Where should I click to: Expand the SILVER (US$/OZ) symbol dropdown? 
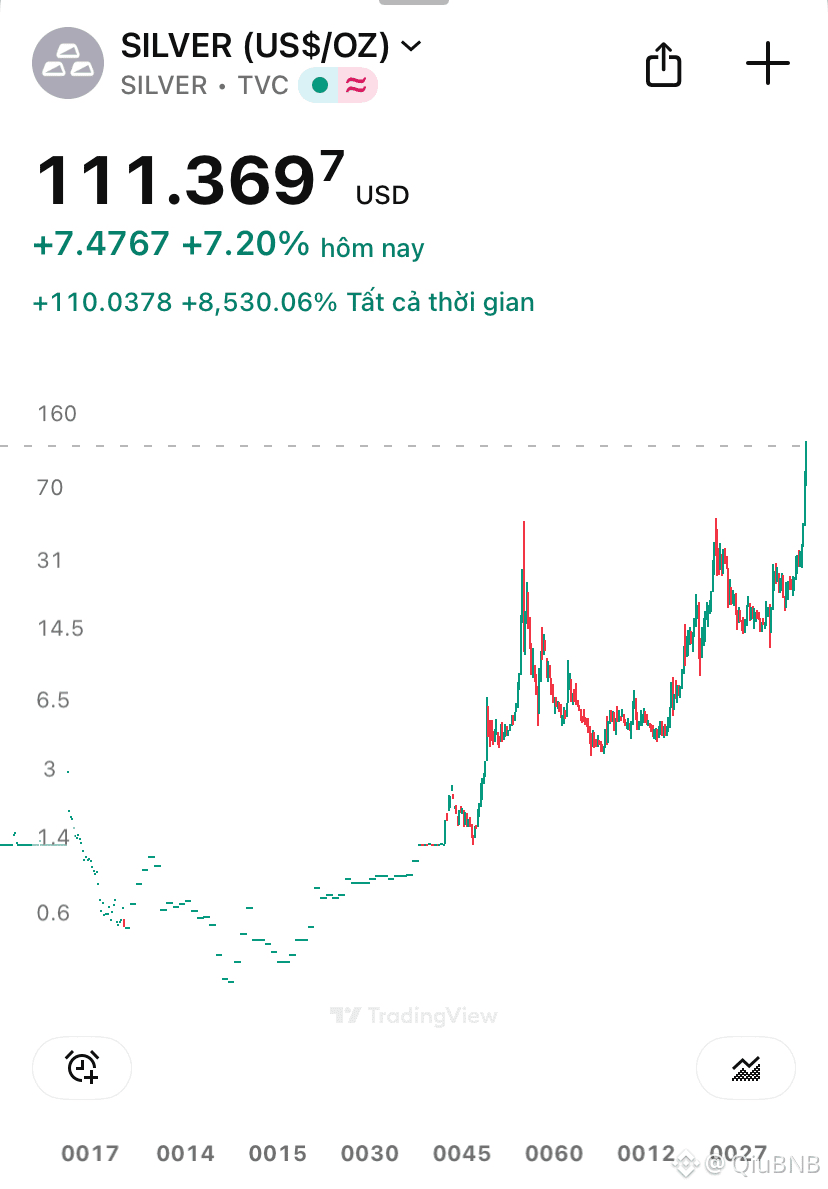pos(411,46)
